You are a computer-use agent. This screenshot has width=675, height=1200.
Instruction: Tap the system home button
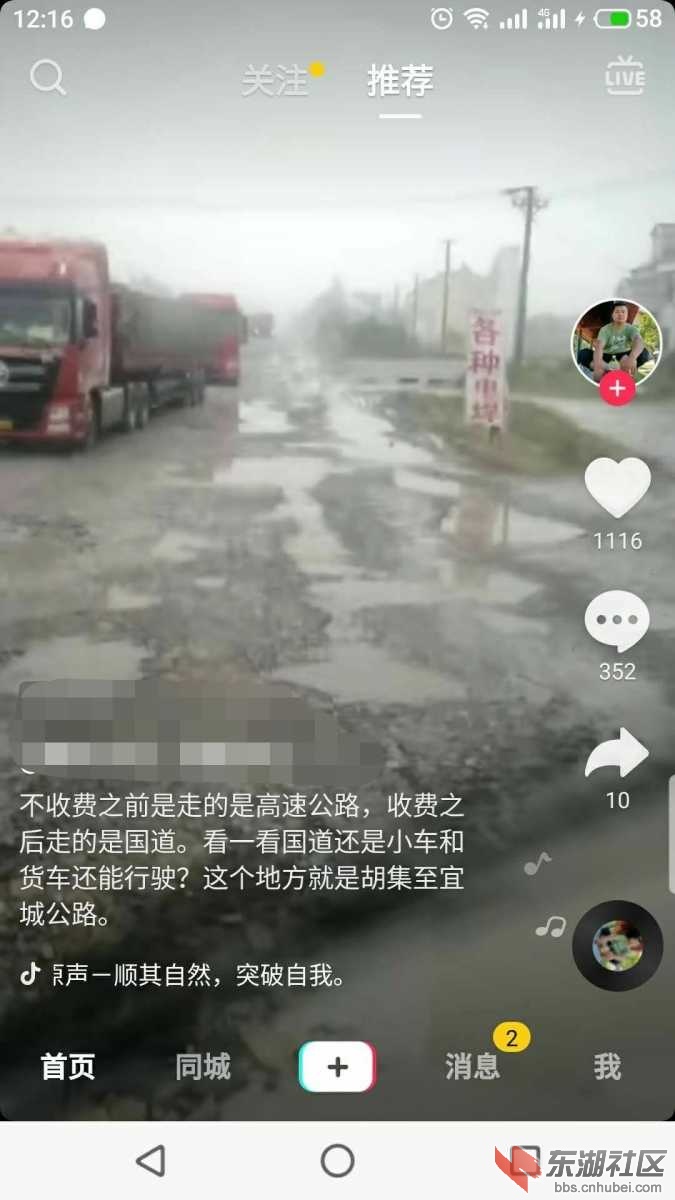click(x=337, y=1161)
